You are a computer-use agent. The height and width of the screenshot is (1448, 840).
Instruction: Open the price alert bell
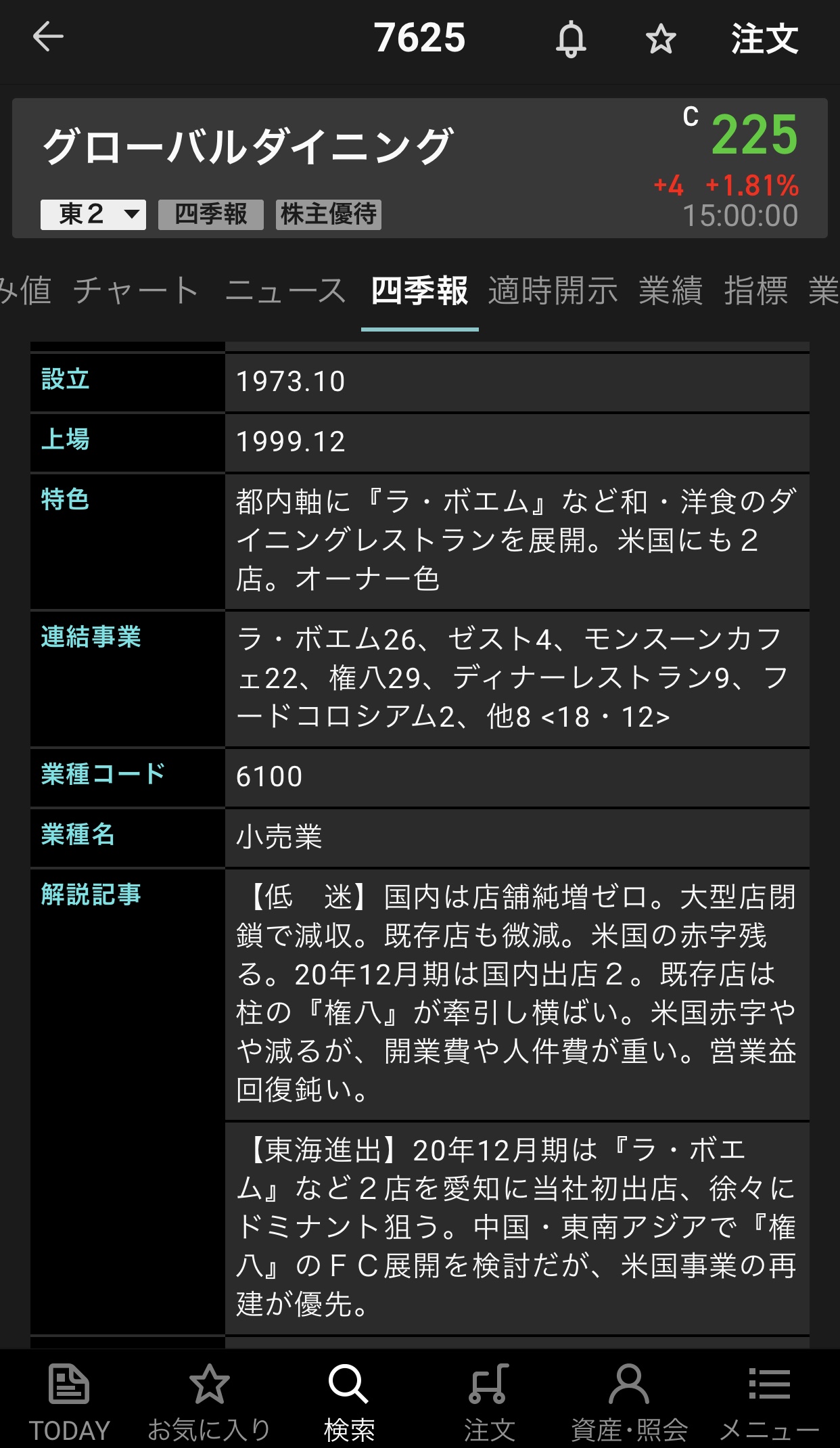point(571,39)
